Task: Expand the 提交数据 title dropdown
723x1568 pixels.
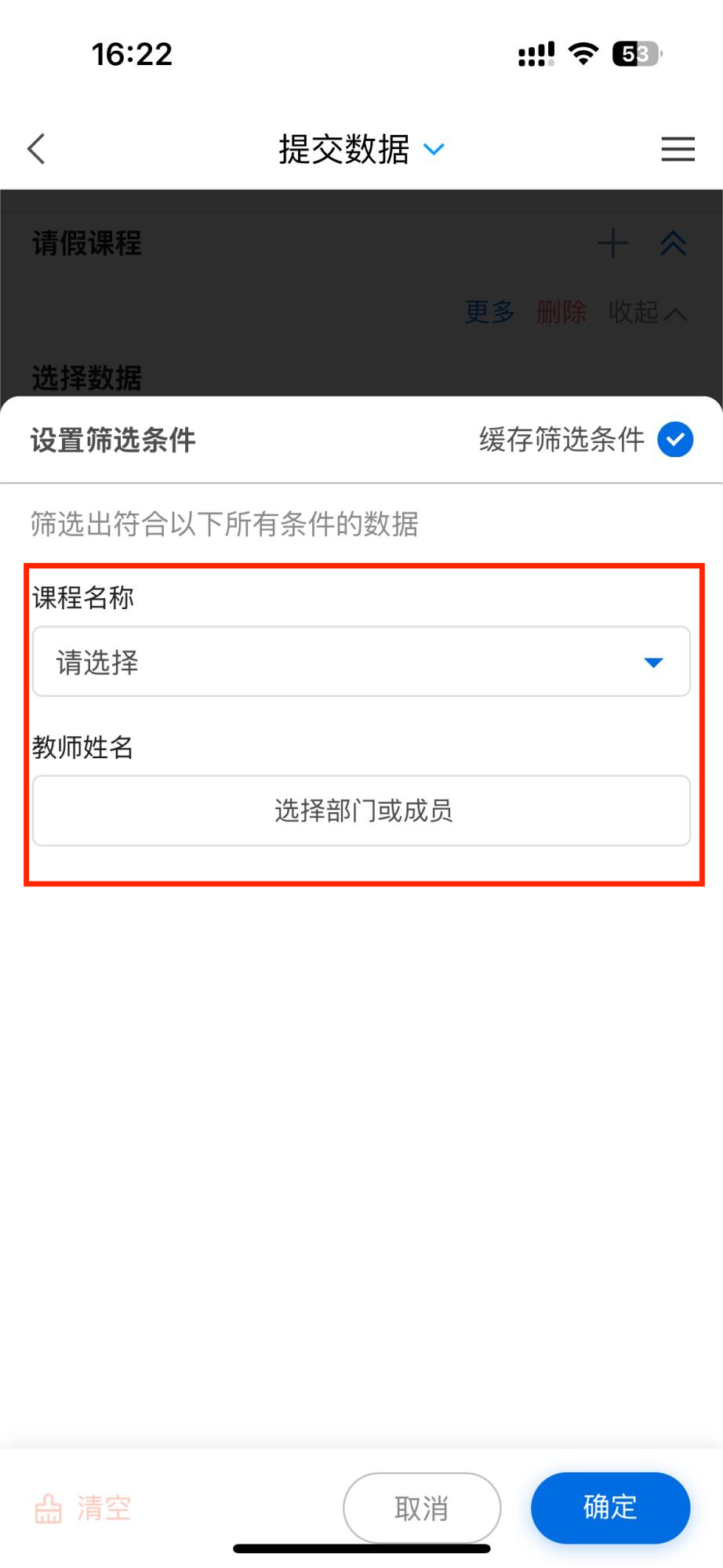Action: (434, 149)
